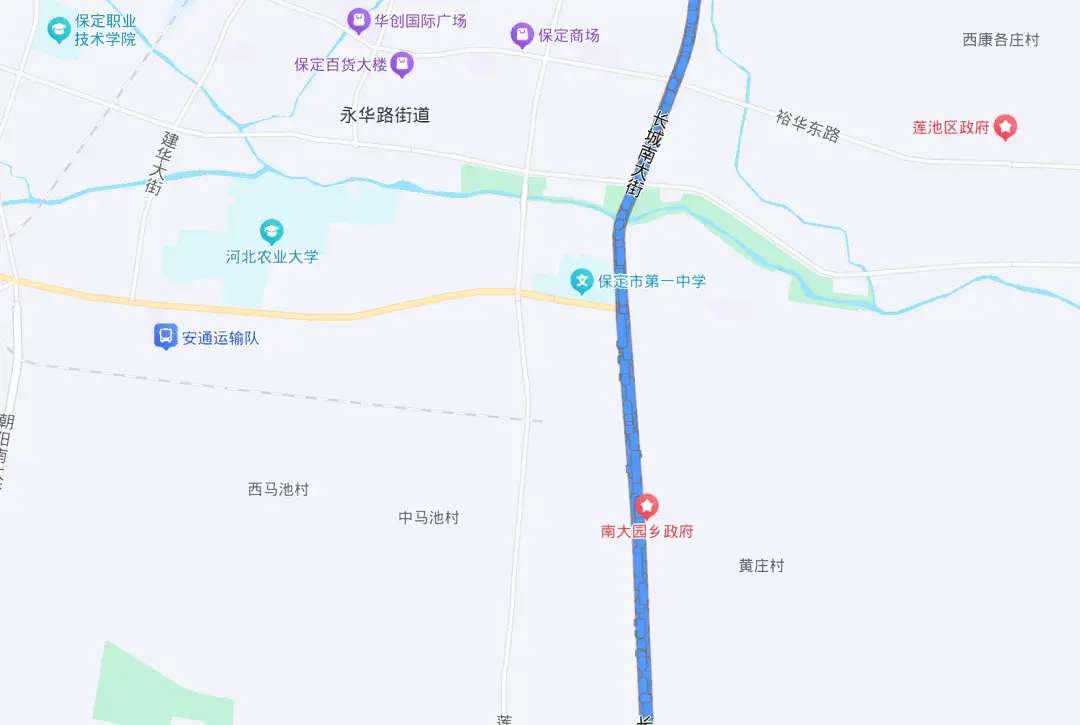
Task: Select the 南大园乡政府 star marker
Action: (x=647, y=507)
